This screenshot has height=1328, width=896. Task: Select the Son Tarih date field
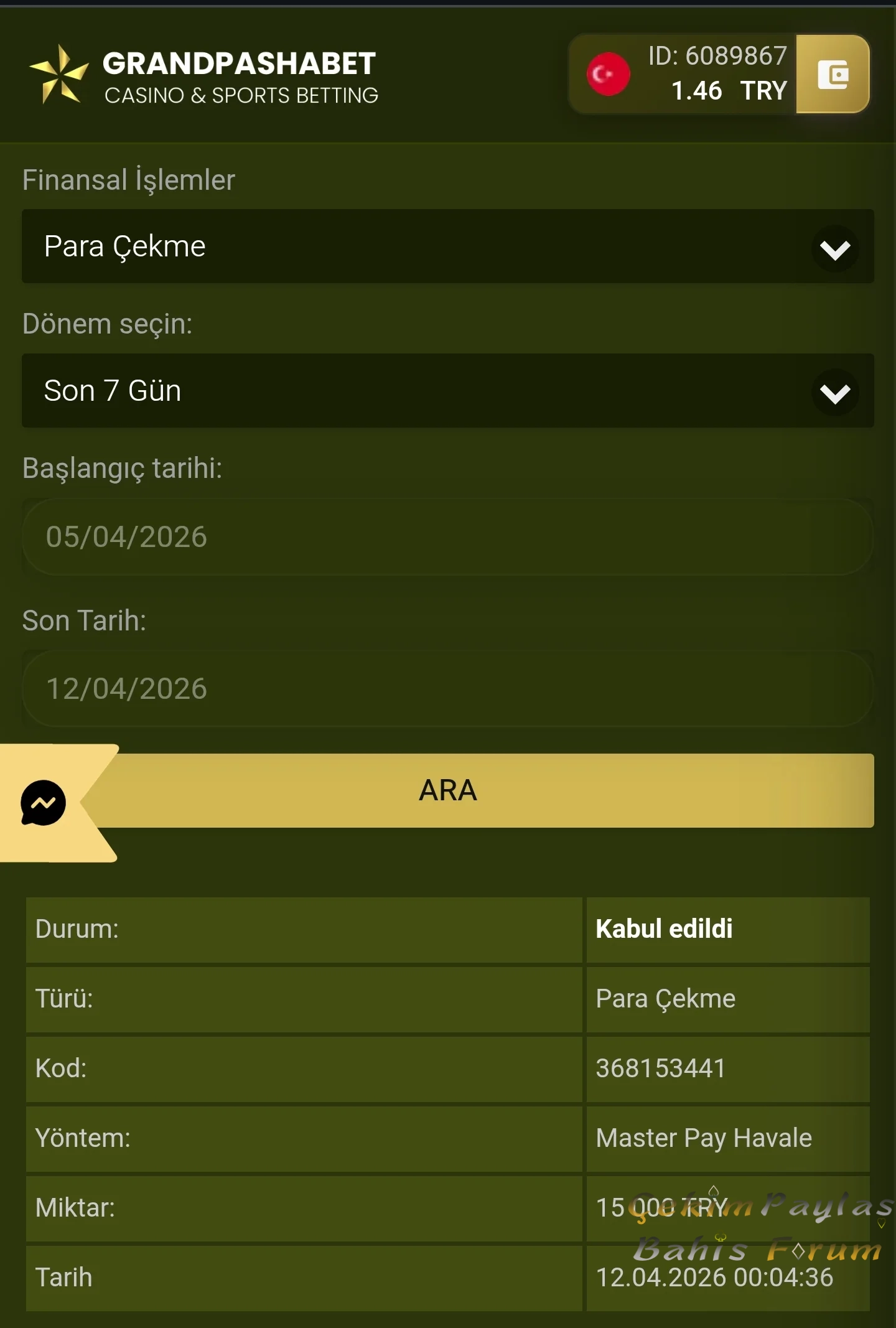click(x=448, y=689)
